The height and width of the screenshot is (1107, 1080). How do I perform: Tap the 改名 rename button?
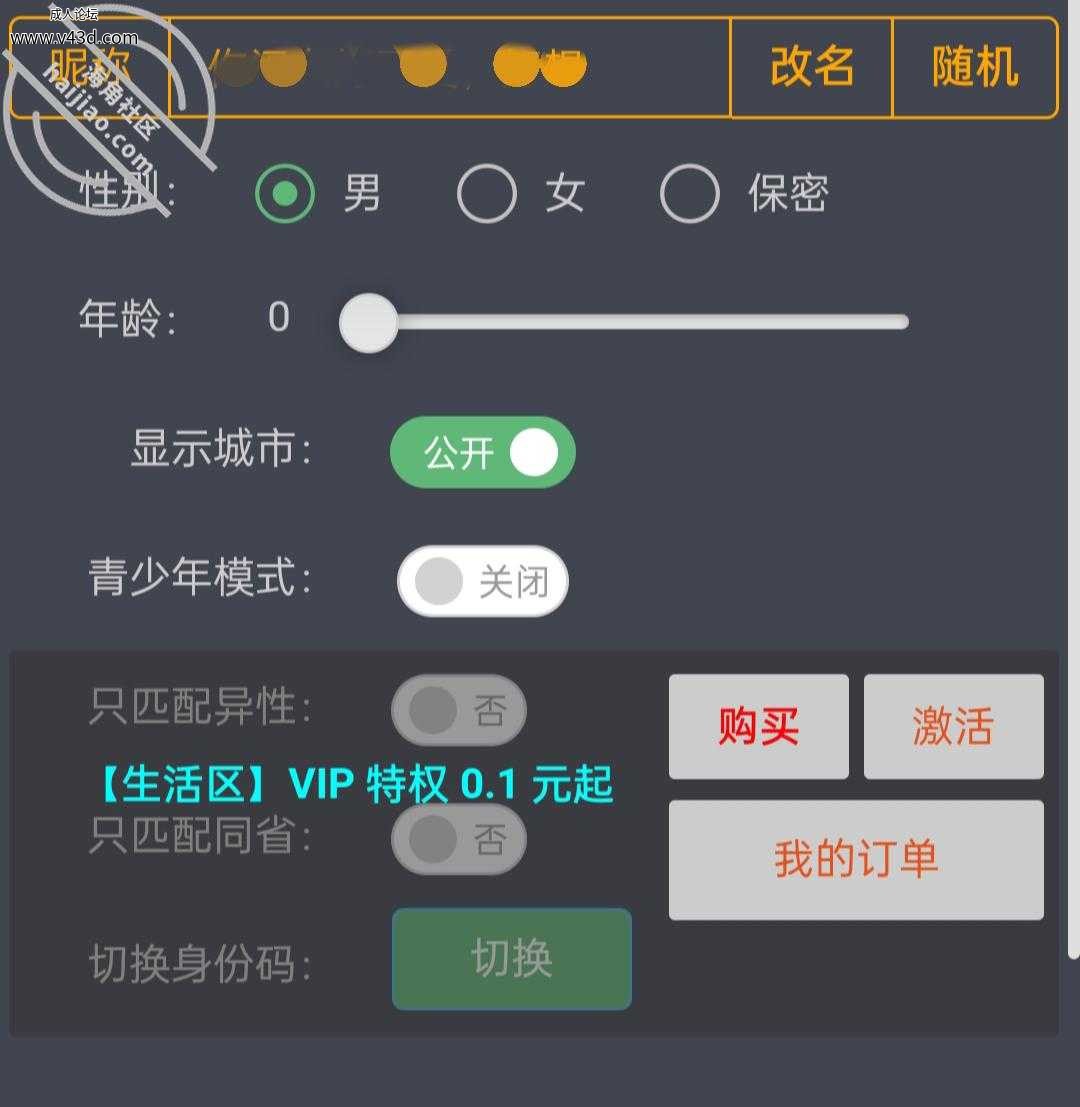811,67
